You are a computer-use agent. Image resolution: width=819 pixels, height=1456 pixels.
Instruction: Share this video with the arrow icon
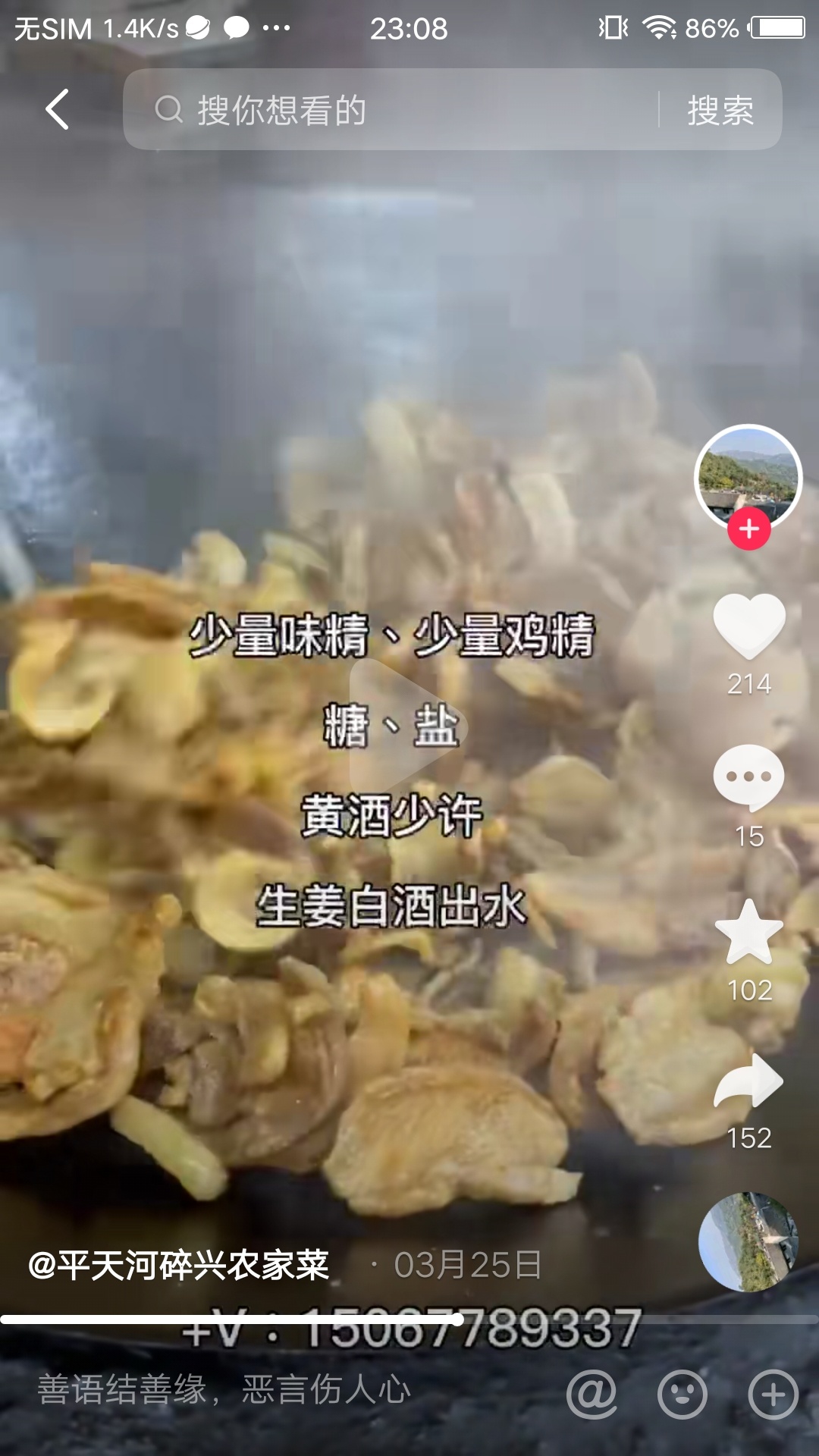point(749,1081)
